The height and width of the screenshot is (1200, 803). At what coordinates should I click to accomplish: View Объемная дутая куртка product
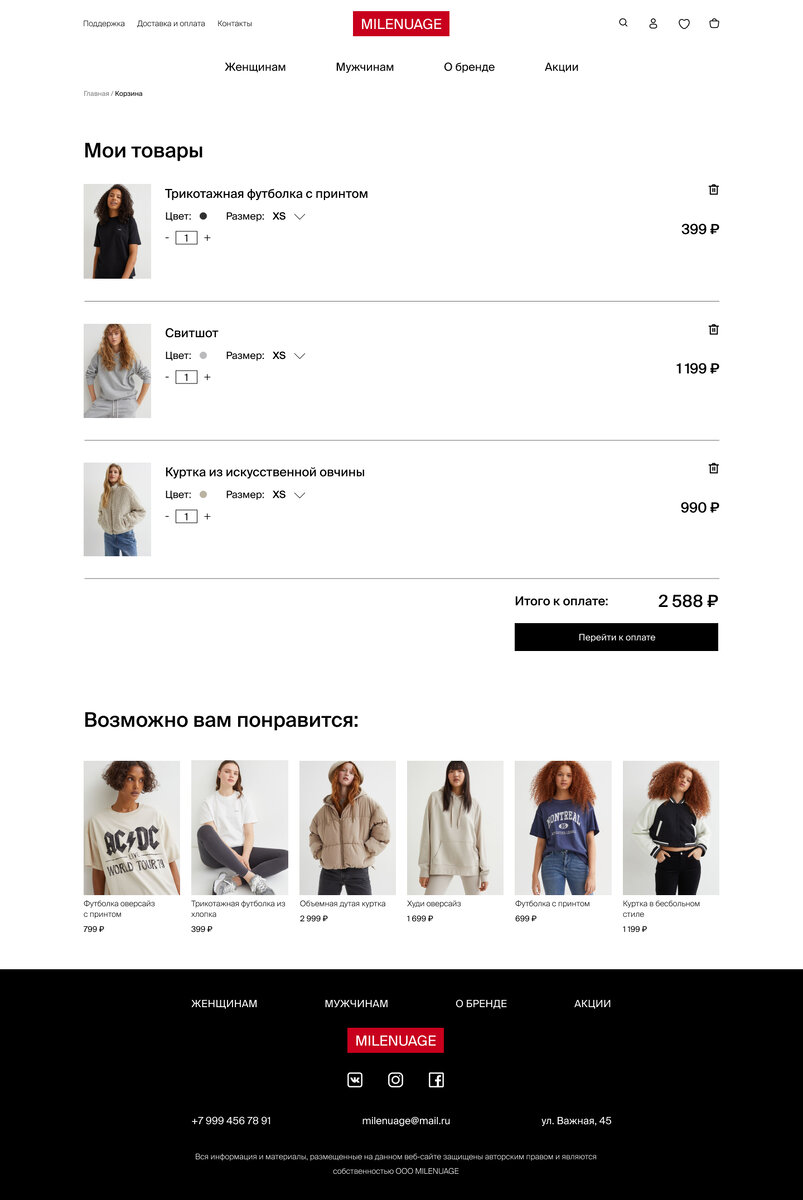click(347, 828)
